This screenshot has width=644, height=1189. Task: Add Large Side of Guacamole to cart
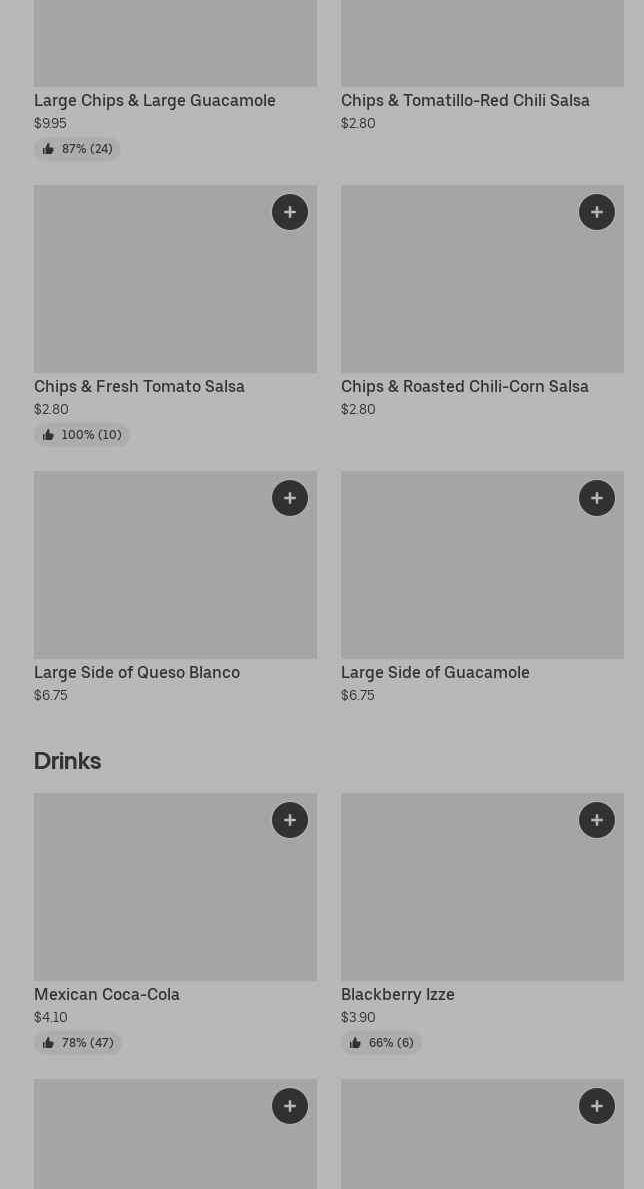click(597, 498)
